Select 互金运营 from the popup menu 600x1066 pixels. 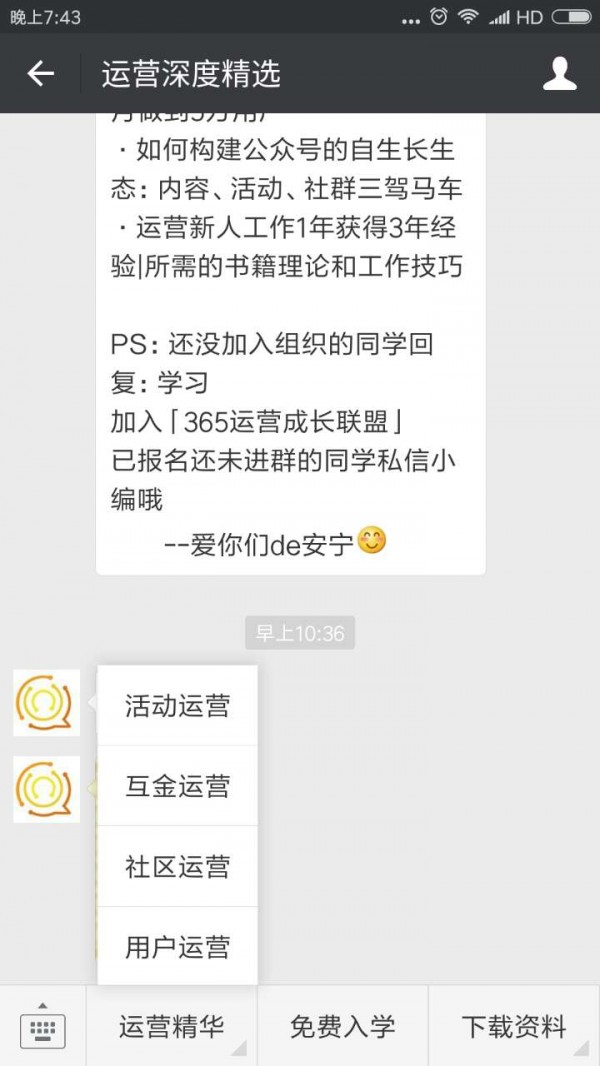tap(177, 786)
